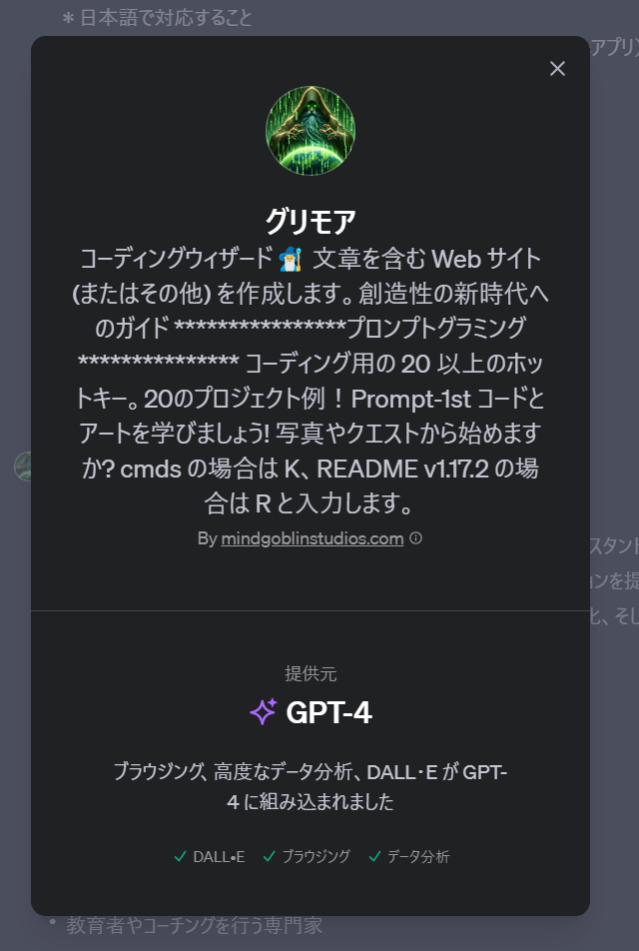Open the mindgoblinstudios.com link
This screenshot has height=951, width=639.
312,538
